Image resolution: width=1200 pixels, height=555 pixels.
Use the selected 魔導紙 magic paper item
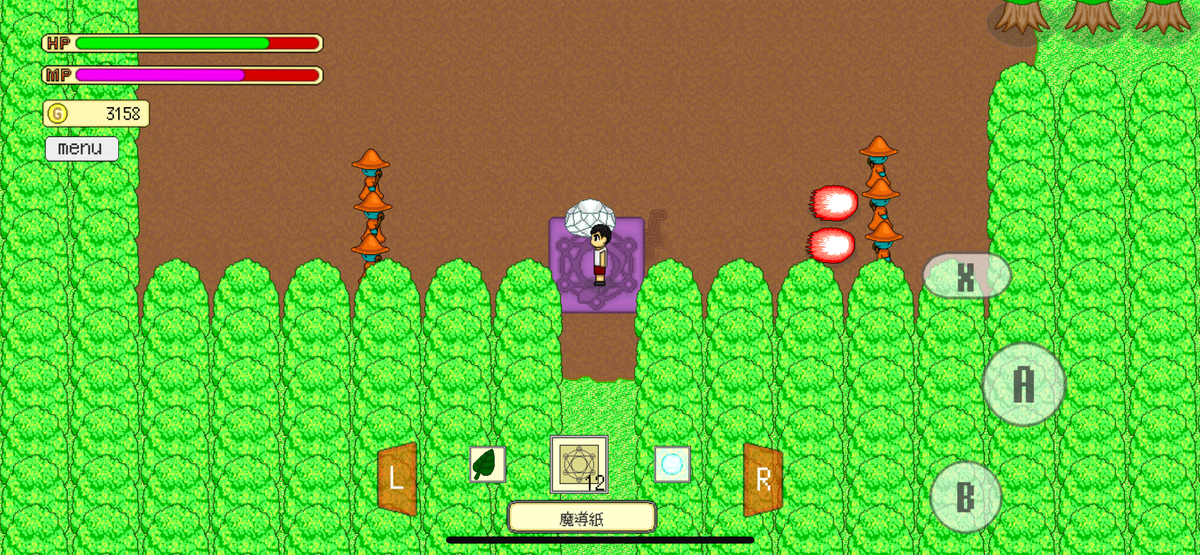pos(579,464)
